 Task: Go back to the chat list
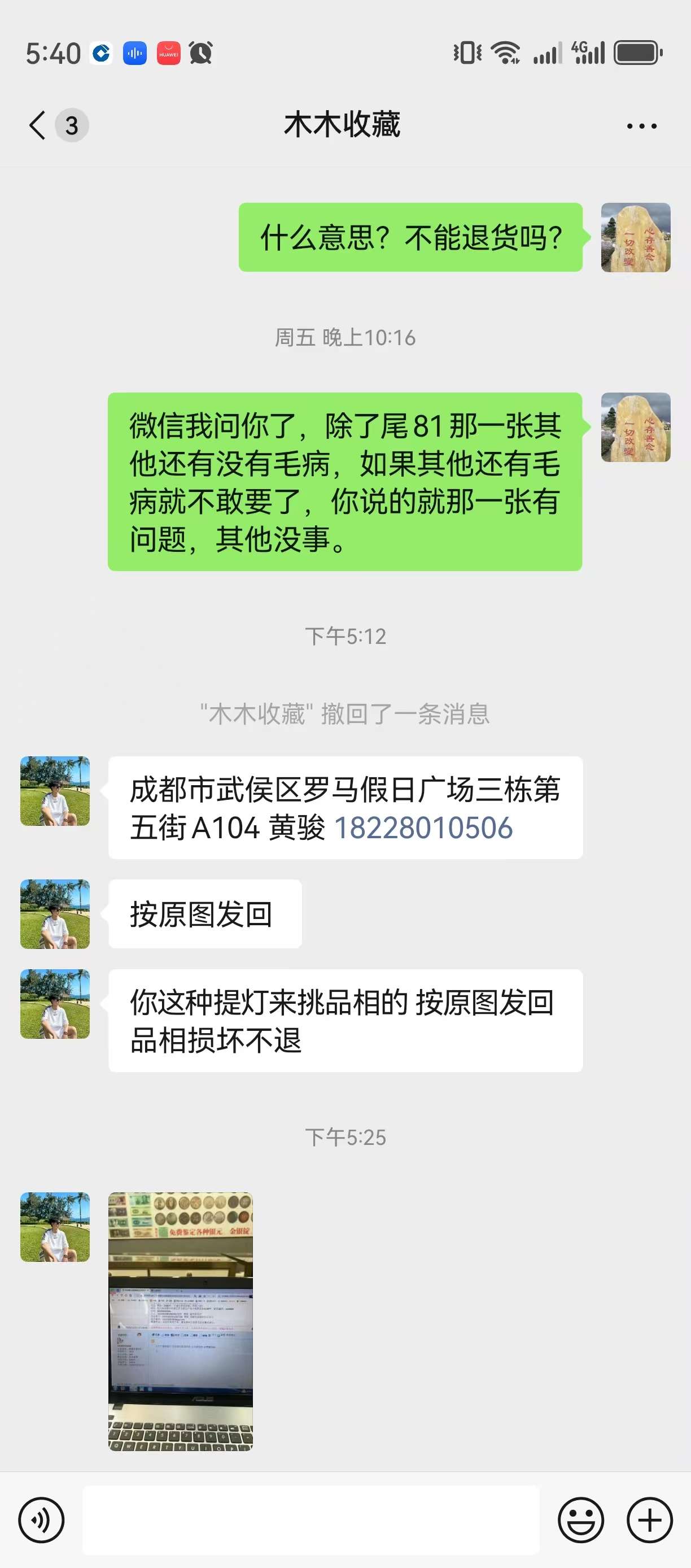click(x=38, y=125)
